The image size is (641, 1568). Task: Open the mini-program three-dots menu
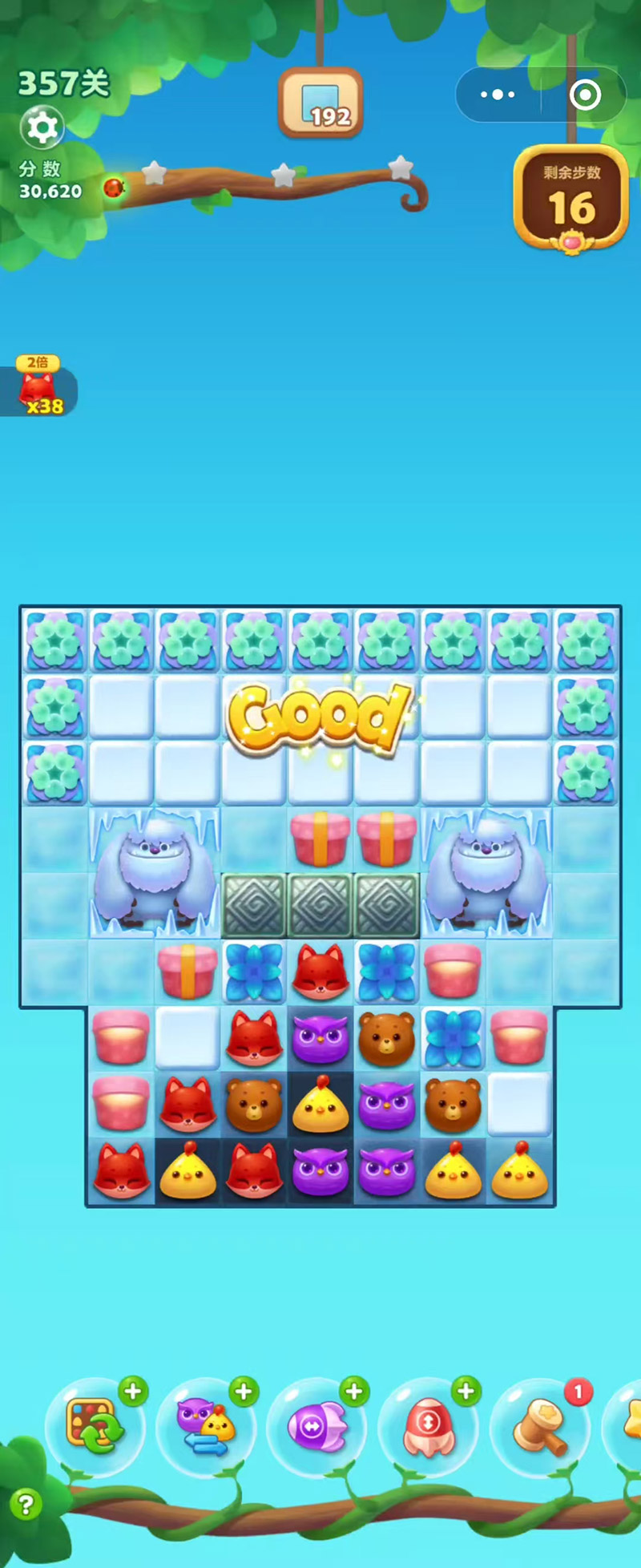pos(498,95)
